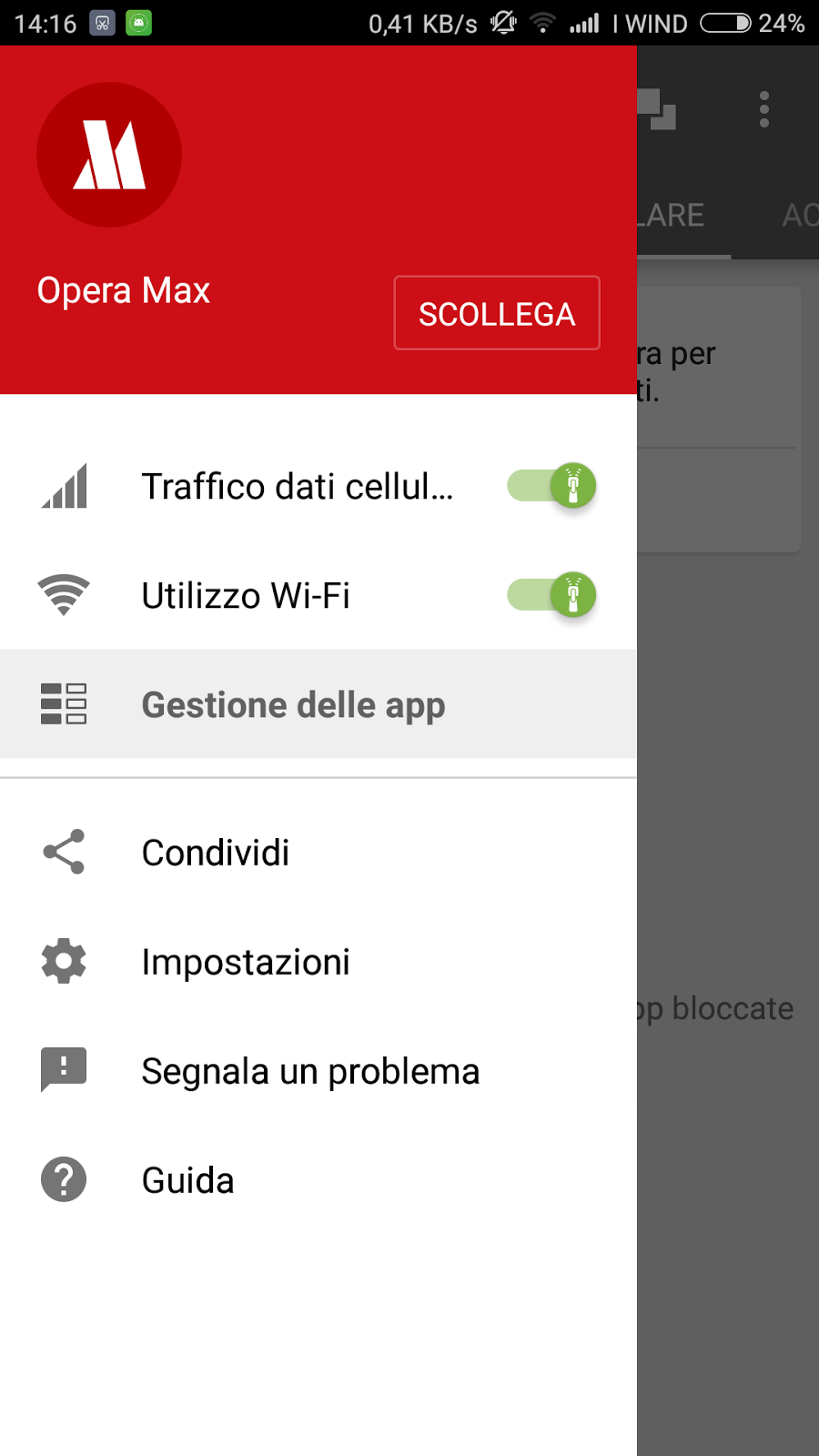Open the Impostazioni menu item

(246, 962)
